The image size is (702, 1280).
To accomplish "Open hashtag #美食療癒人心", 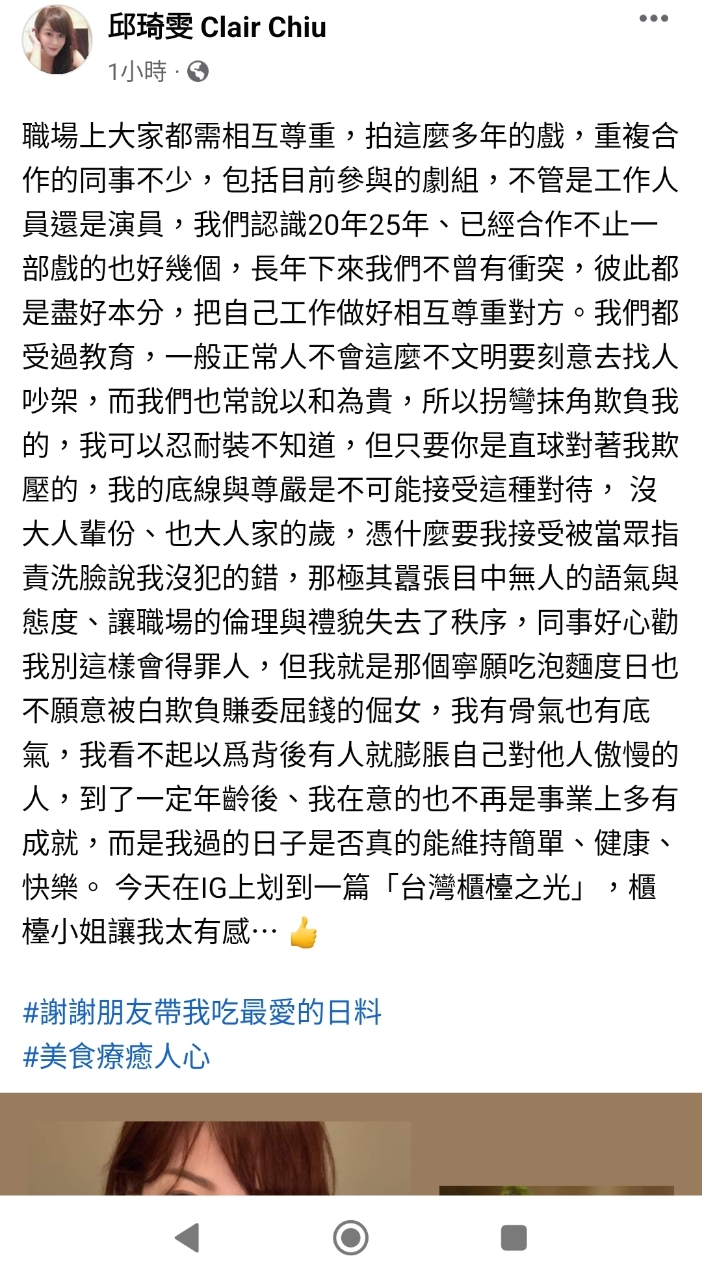I will (x=117, y=1056).
